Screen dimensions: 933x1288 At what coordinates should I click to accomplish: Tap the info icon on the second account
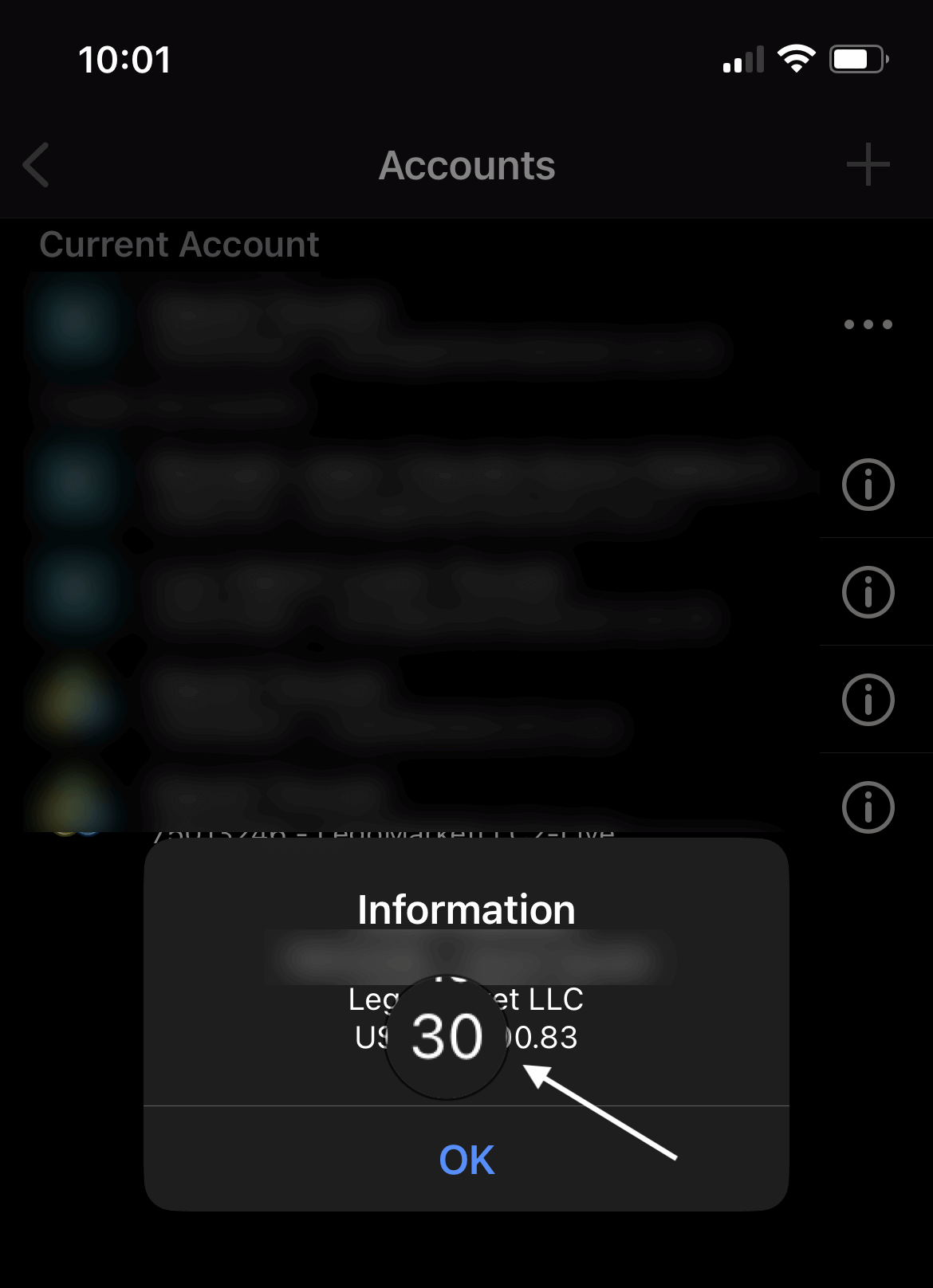866,485
